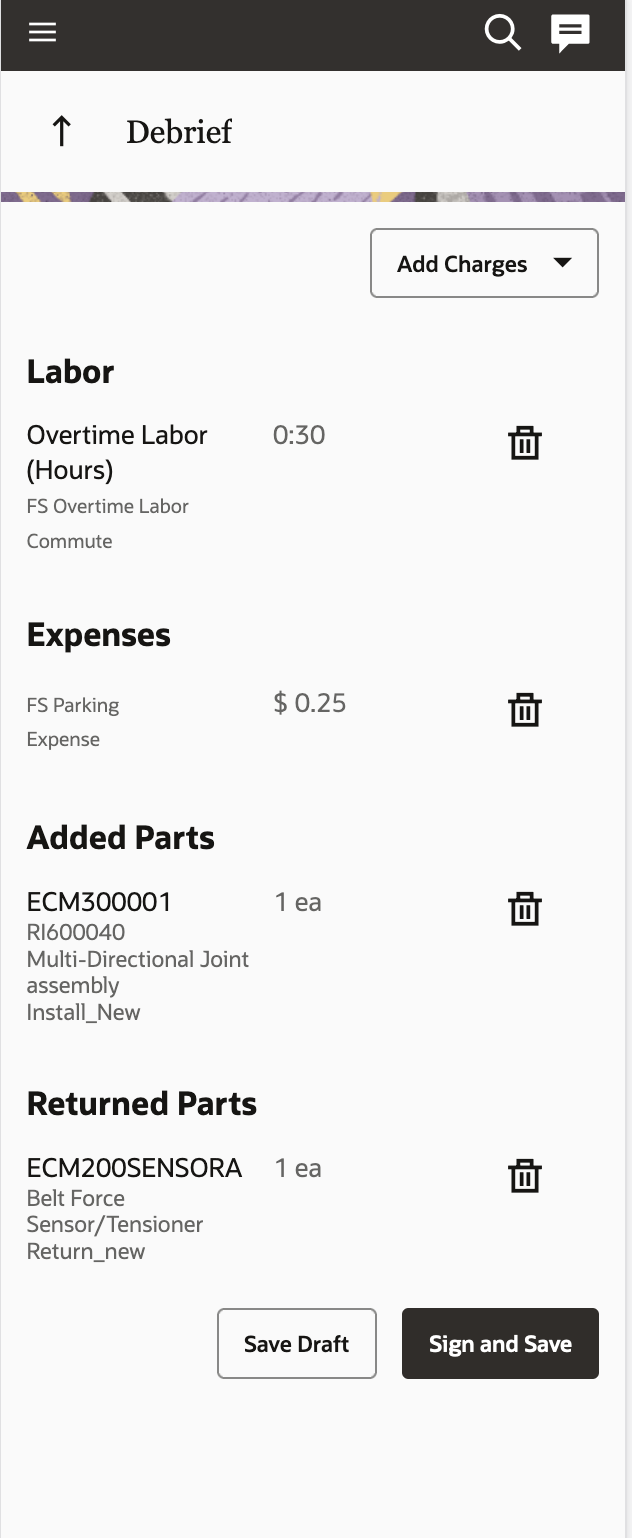View the ECM300001 part details
Image resolution: width=632 pixels, height=1538 pixels.
(x=99, y=902)
